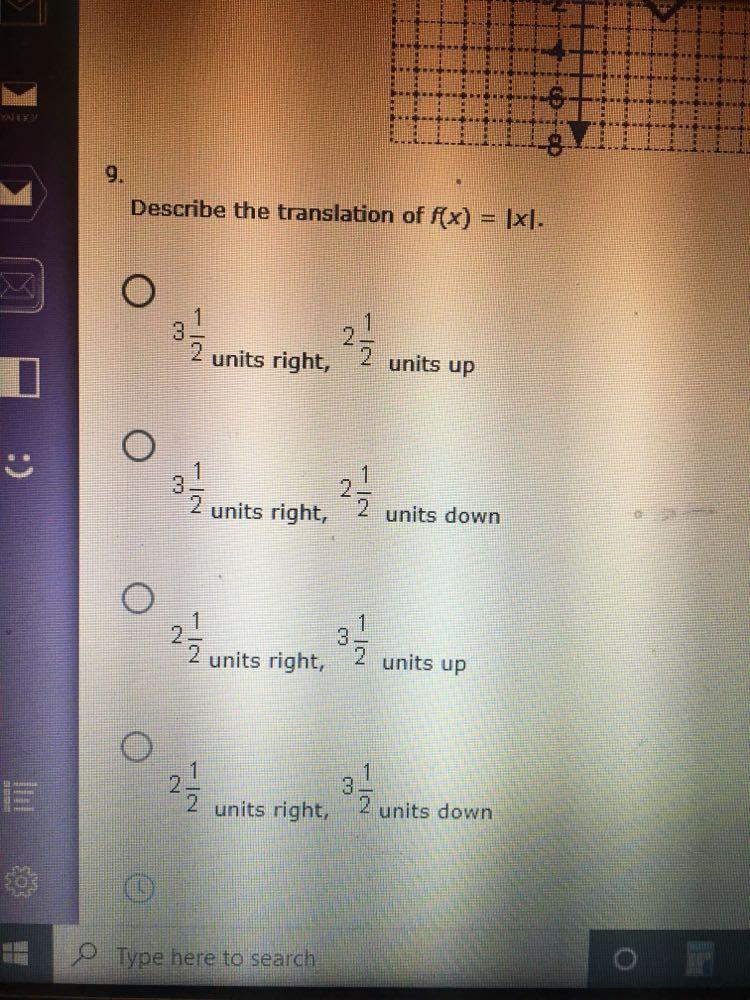Open Cortana circle on the taskbar
750x1000 pixels.
click(x=624, y=959)
